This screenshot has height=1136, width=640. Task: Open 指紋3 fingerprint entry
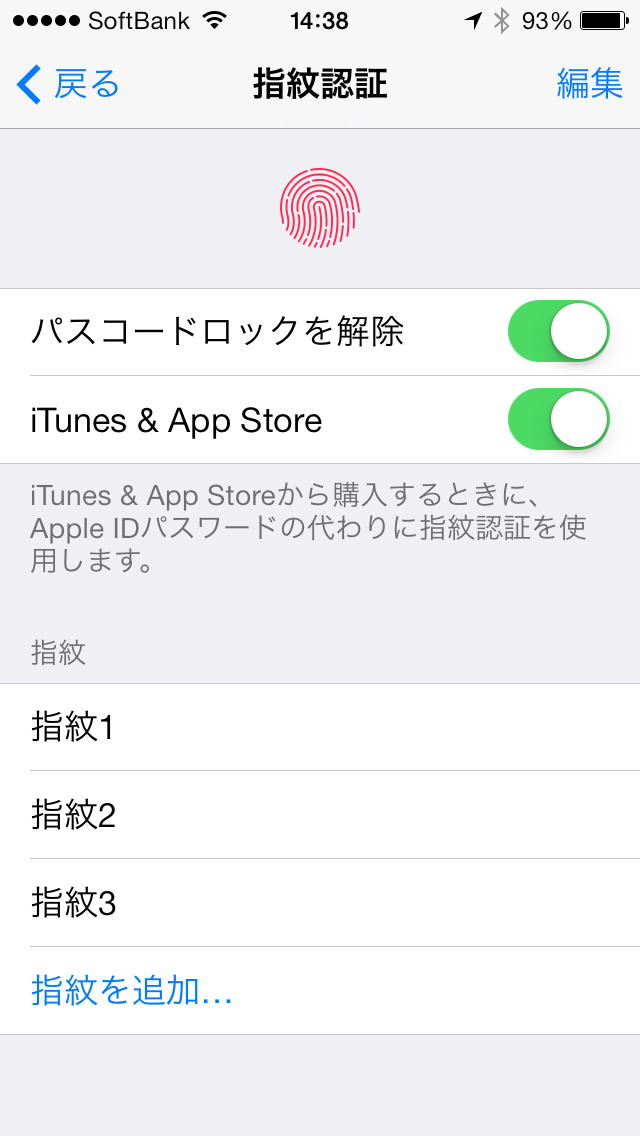320,903
